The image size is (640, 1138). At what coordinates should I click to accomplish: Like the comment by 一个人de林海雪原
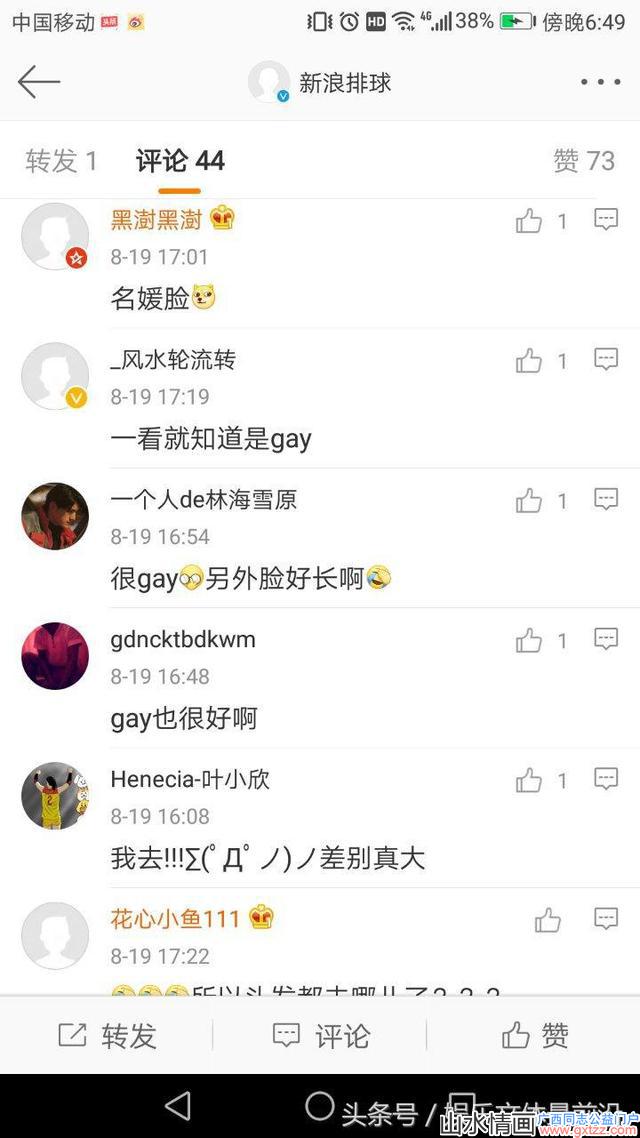(x=529, y=501)
